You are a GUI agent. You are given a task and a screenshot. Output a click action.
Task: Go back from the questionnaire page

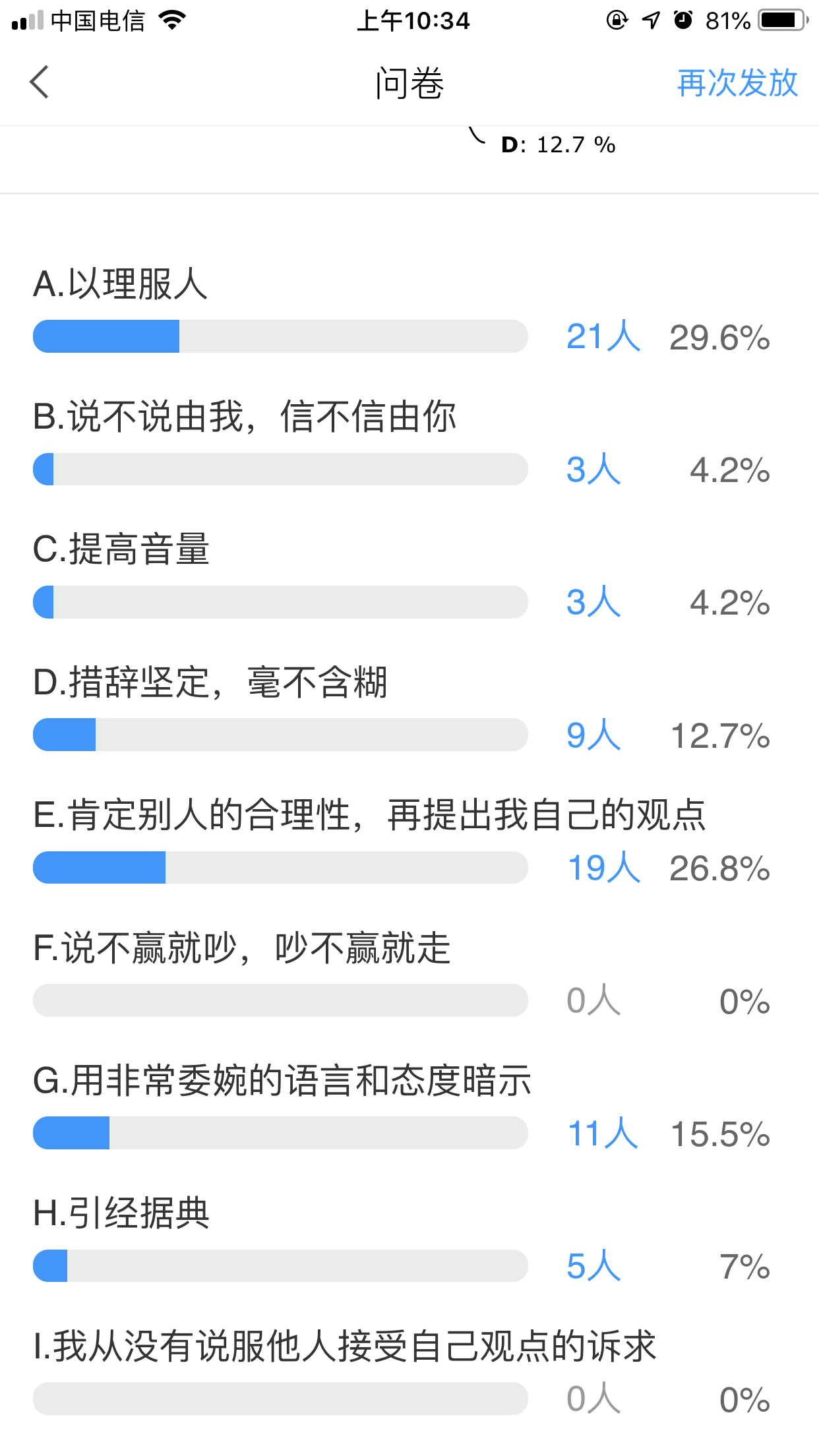40,82
